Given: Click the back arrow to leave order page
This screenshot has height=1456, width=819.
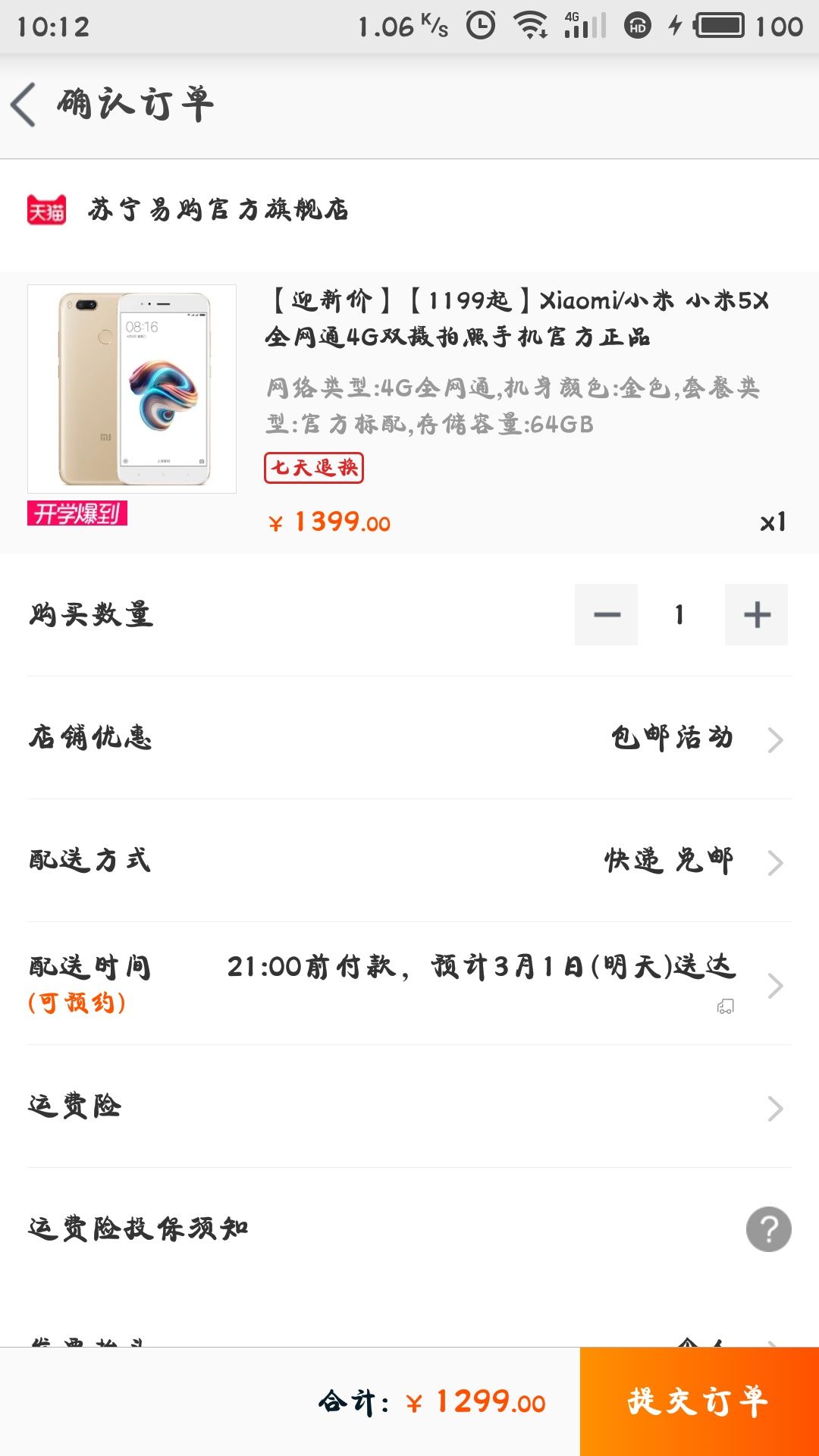Looking at the screenshot, I should (x=24, y=103).
